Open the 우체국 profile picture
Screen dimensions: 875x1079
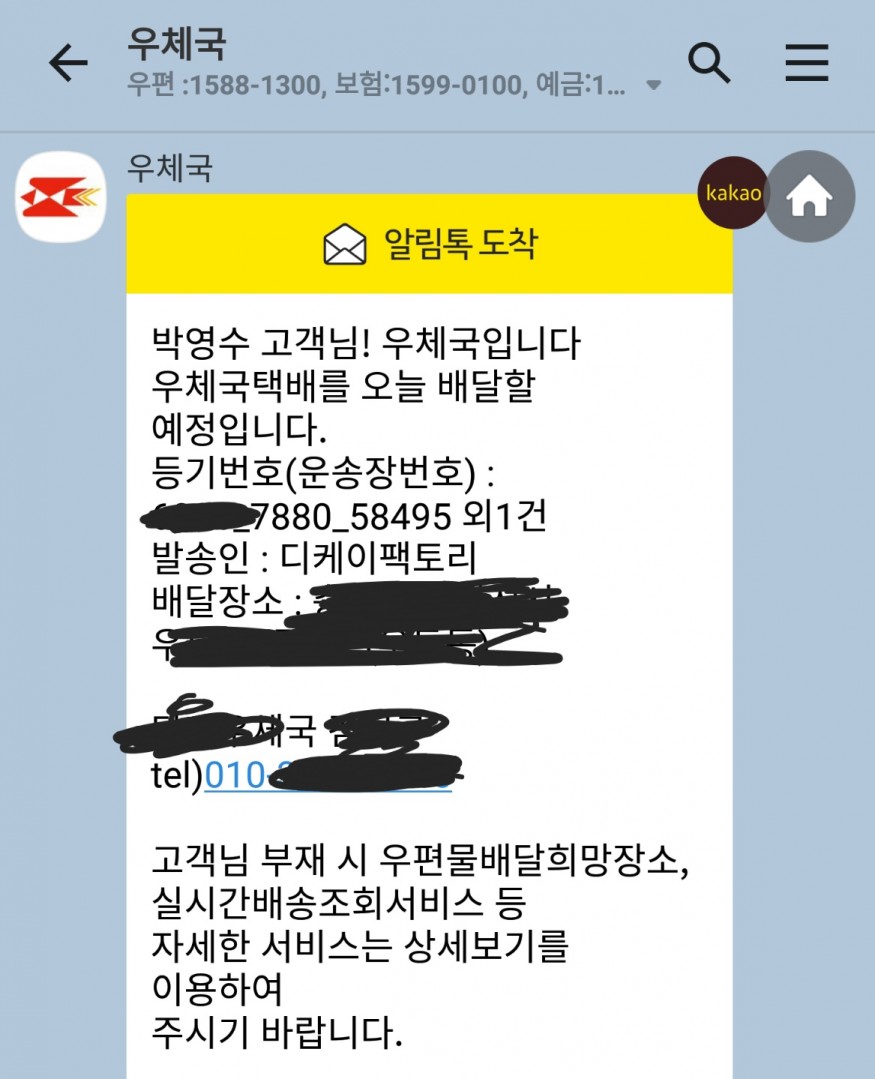point(62,197)
